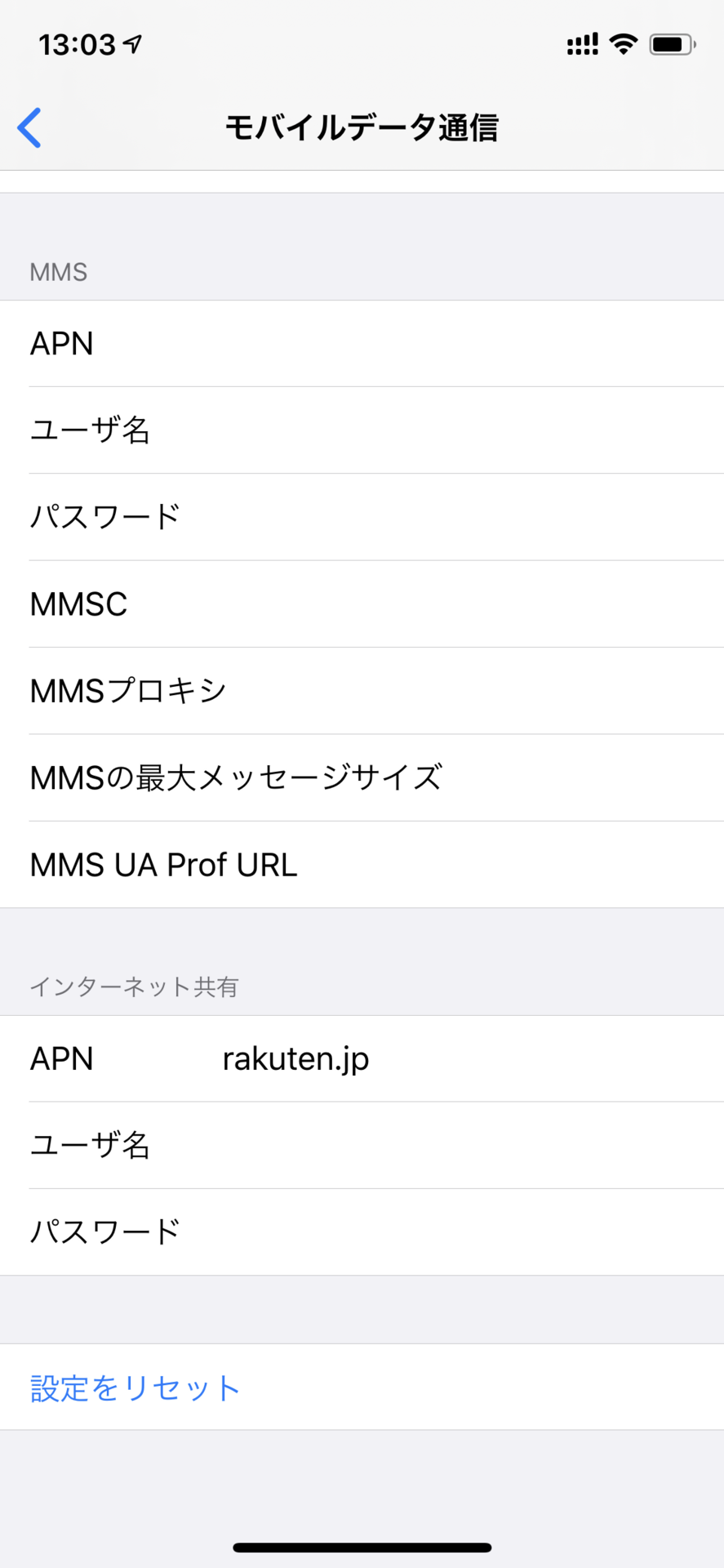Tap the back chevron to return to previous screen

point(30,127)
